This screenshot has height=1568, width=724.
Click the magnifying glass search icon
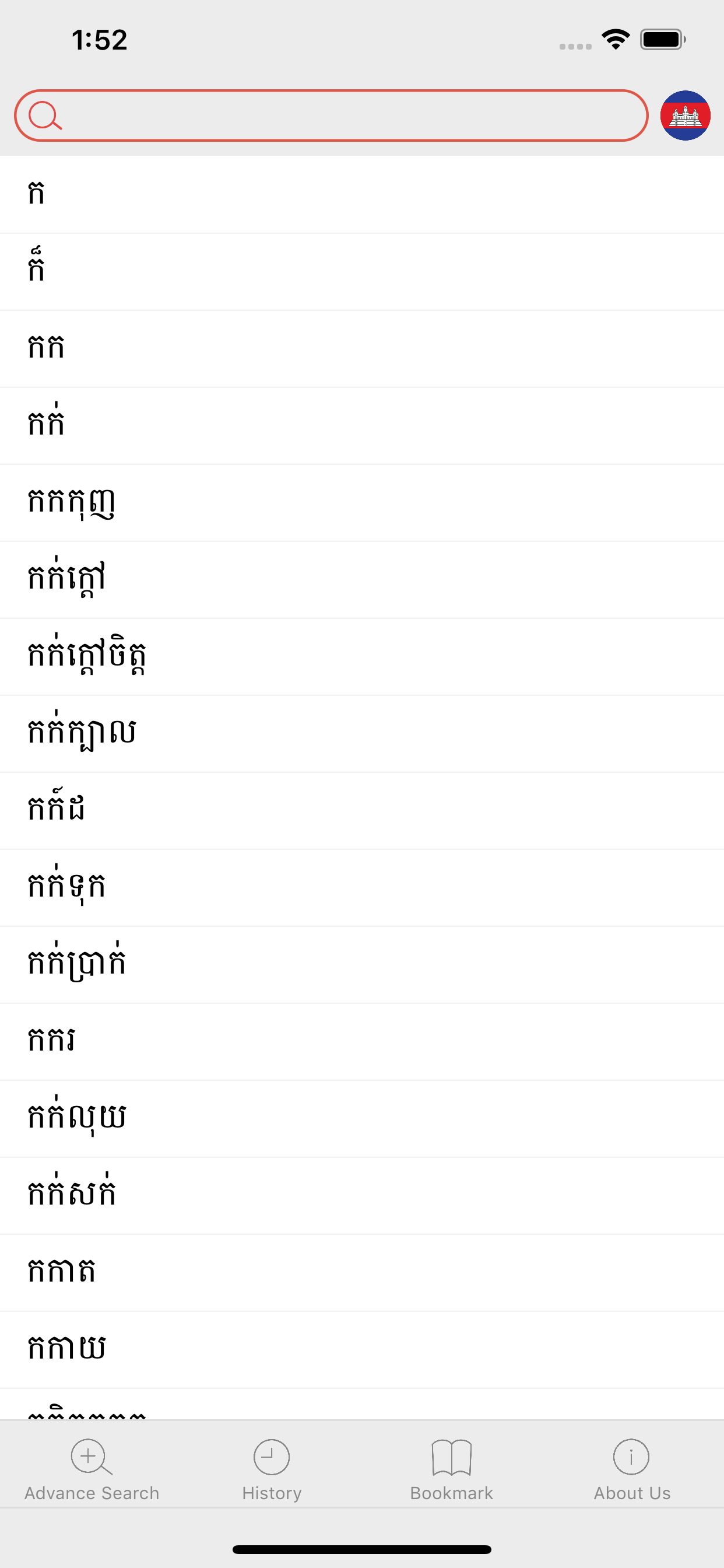(x=45, y=117)
